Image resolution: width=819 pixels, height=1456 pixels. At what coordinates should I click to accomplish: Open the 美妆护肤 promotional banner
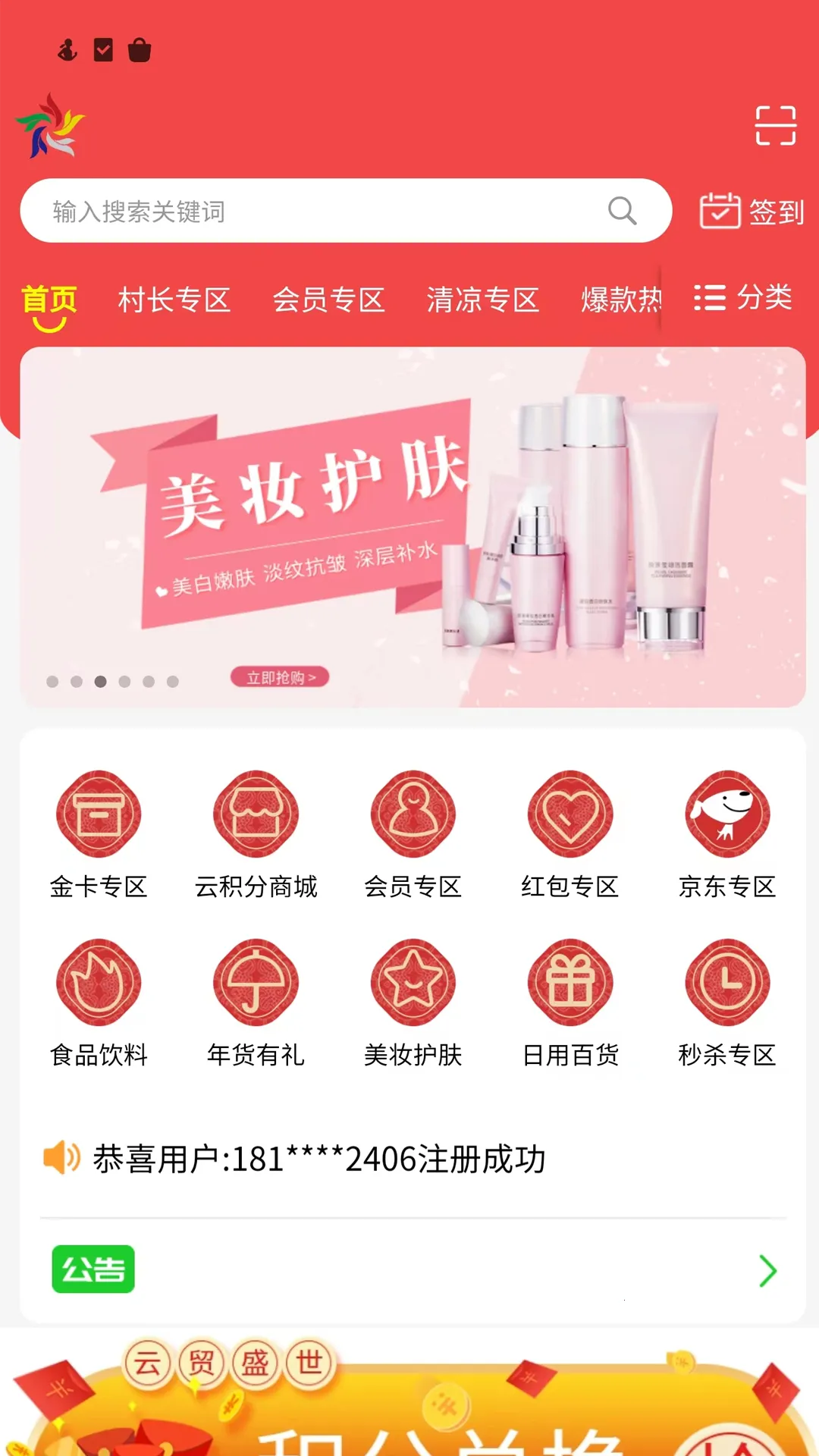pos(413,527)
